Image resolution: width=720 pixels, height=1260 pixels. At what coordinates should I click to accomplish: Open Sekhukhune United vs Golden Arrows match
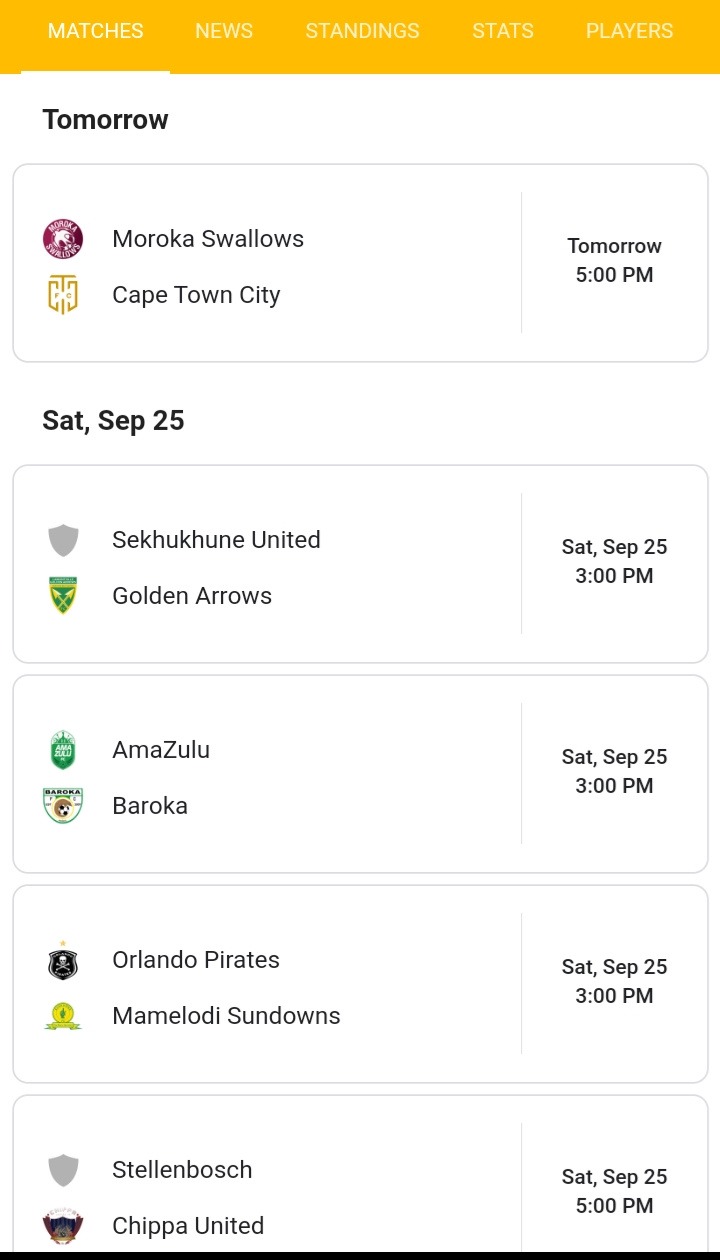tap(360, 564)
